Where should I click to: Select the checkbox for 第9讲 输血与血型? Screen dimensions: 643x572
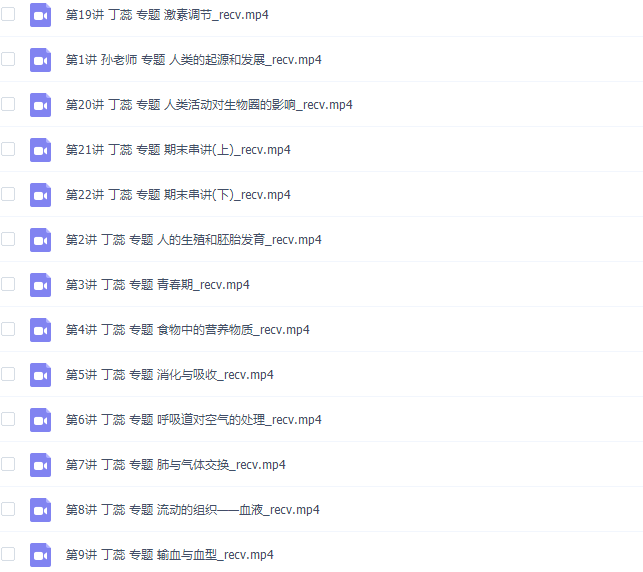8,555
